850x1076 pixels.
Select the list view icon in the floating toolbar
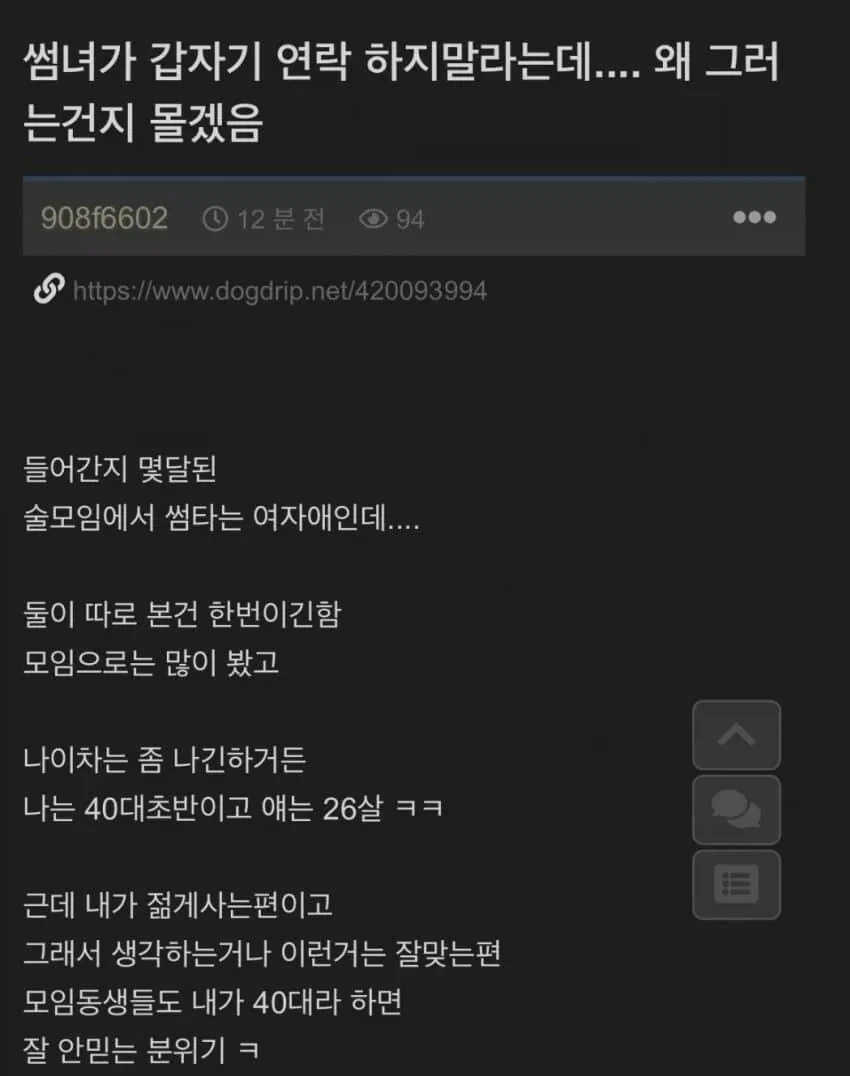(736, 885)
